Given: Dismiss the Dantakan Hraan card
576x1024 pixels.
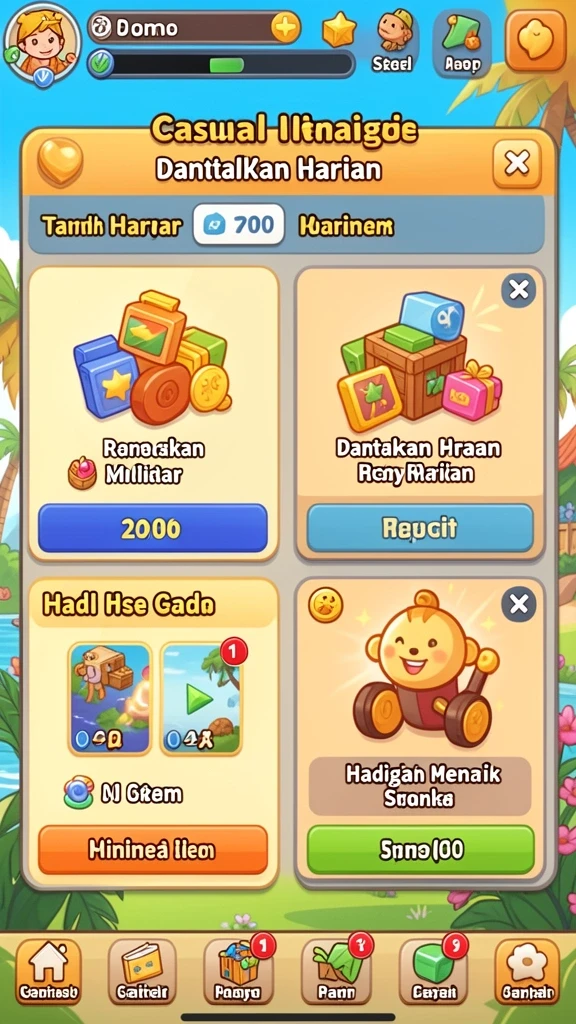Looking at the screenshot, I should 519,290.
